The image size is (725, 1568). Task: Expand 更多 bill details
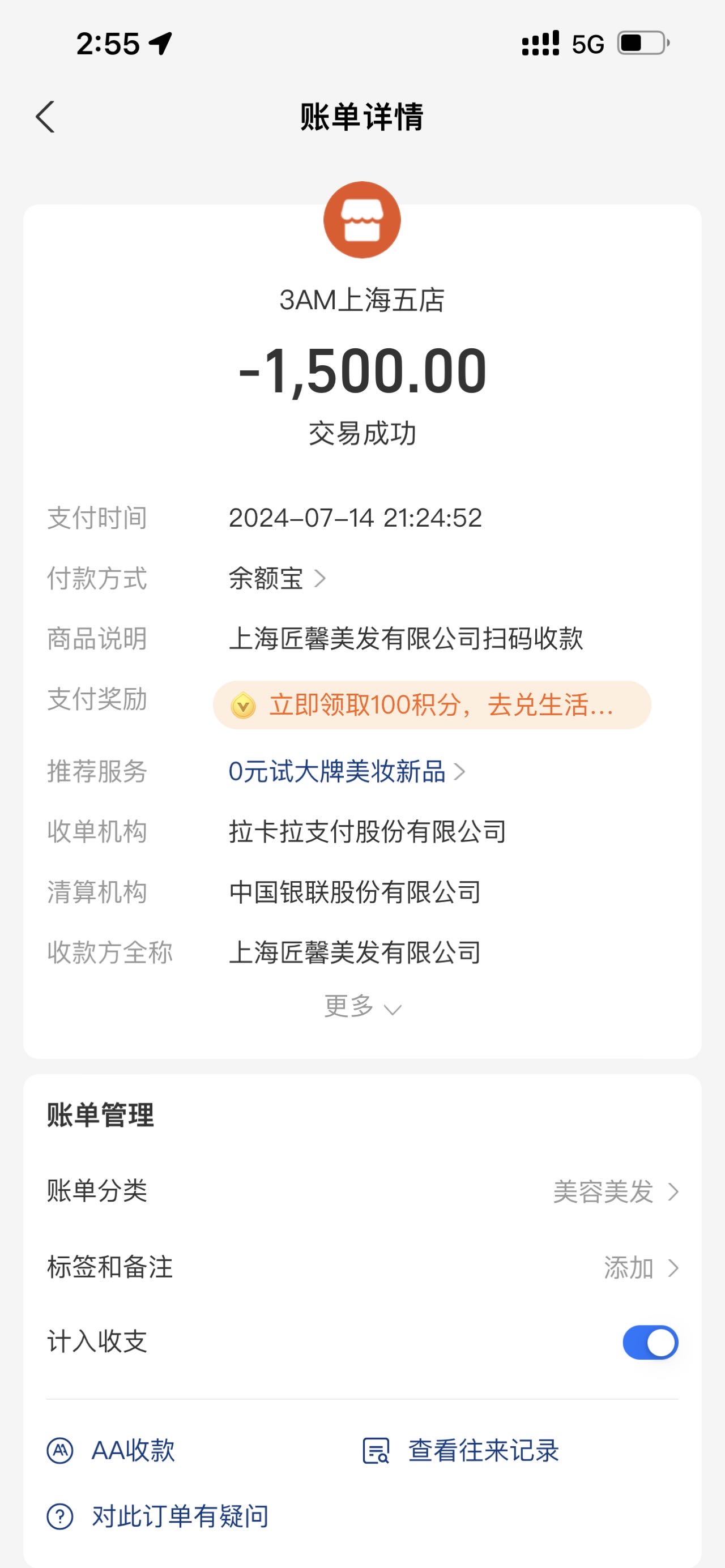tap(362, 1006)
